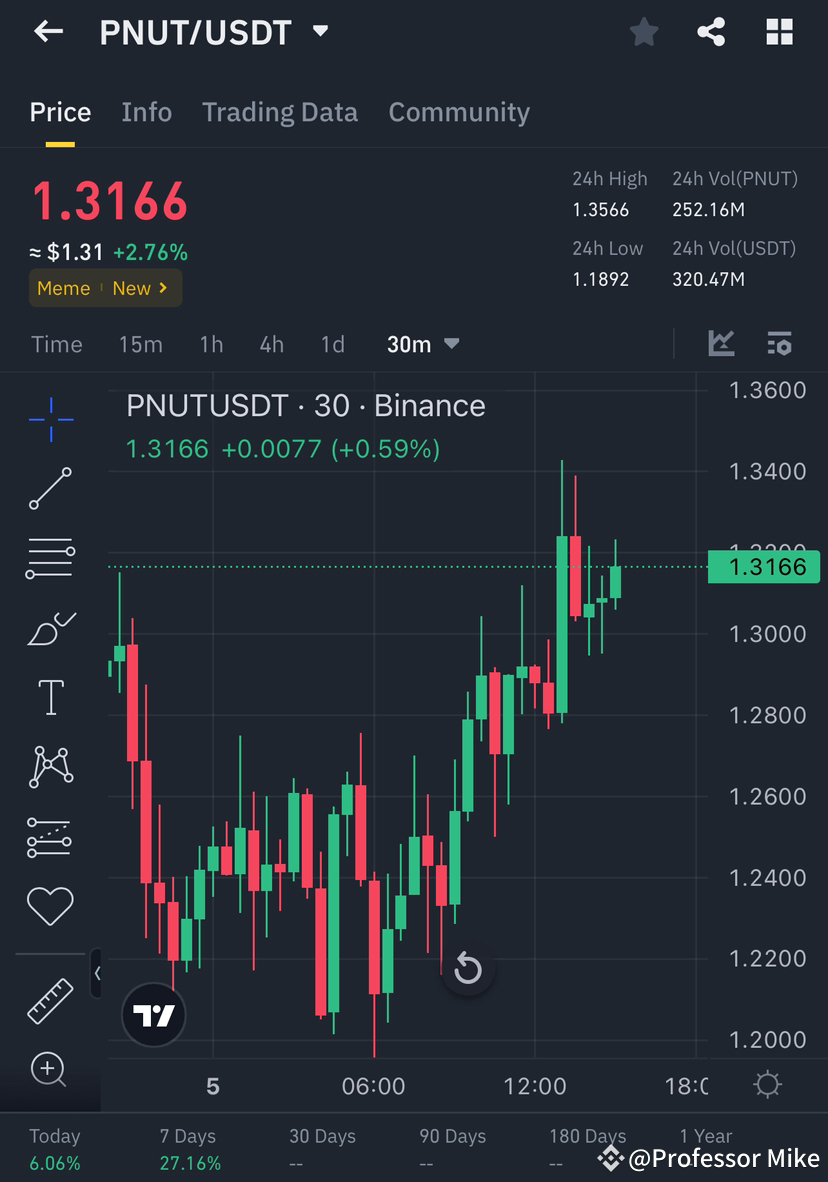Screen dimensions: 828x1182
Task: Switch to the Trading Data tab
Action: coord(280,112)
